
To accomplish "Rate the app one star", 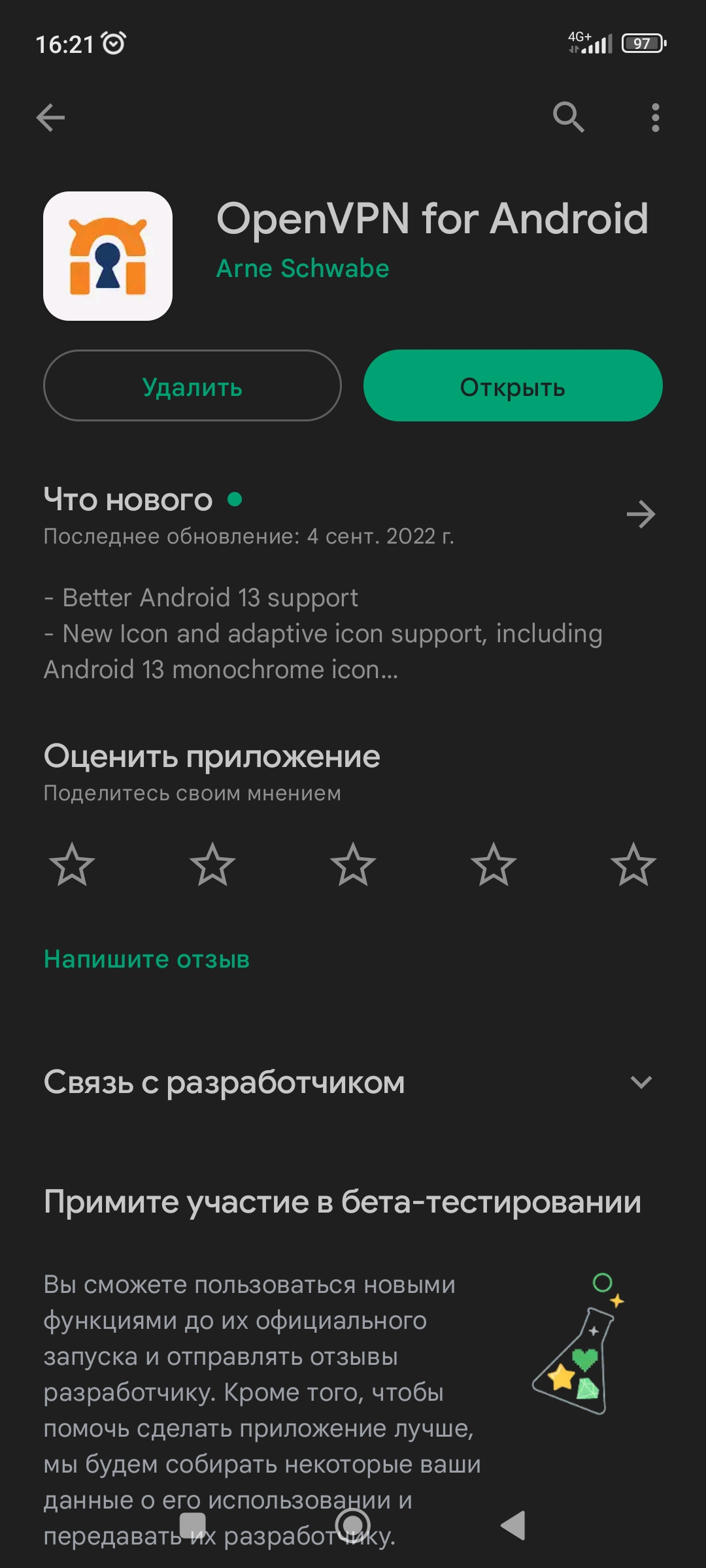I will click(x=72, y=864).
